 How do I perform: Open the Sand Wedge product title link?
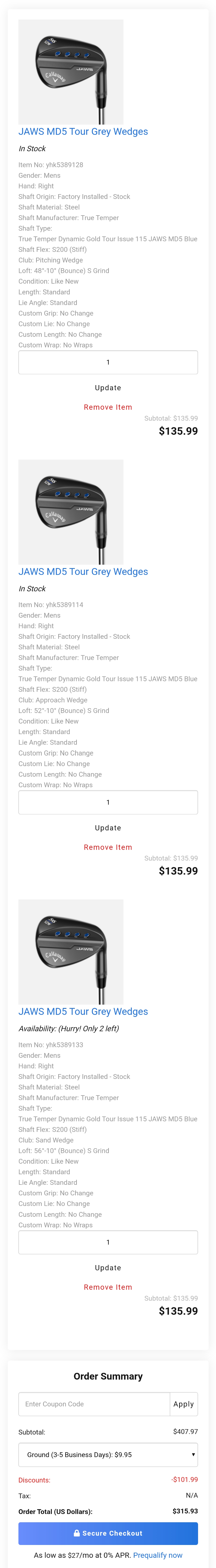point(83,1012)
